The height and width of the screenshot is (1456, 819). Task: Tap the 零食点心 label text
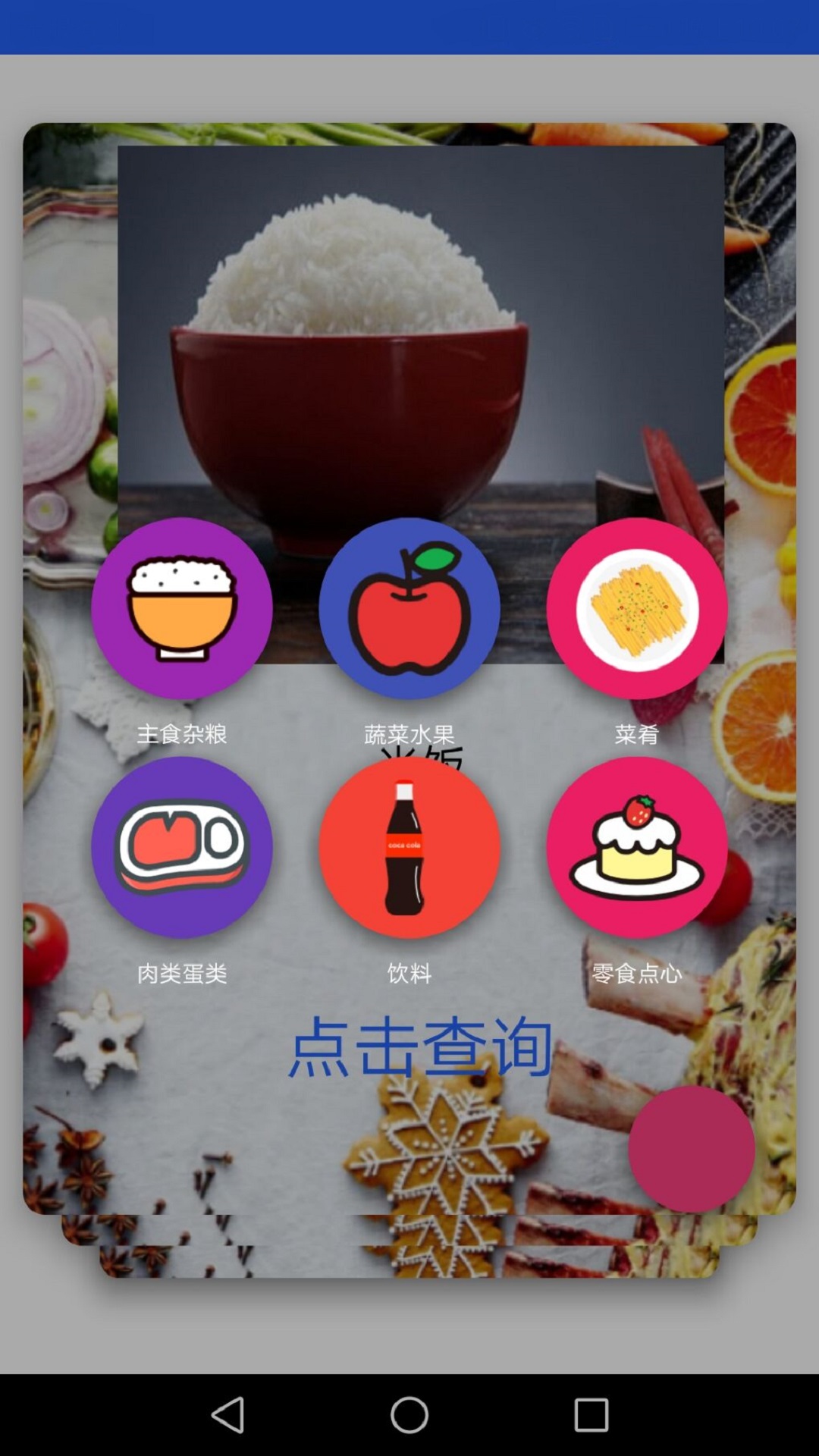tap(638, 975)
